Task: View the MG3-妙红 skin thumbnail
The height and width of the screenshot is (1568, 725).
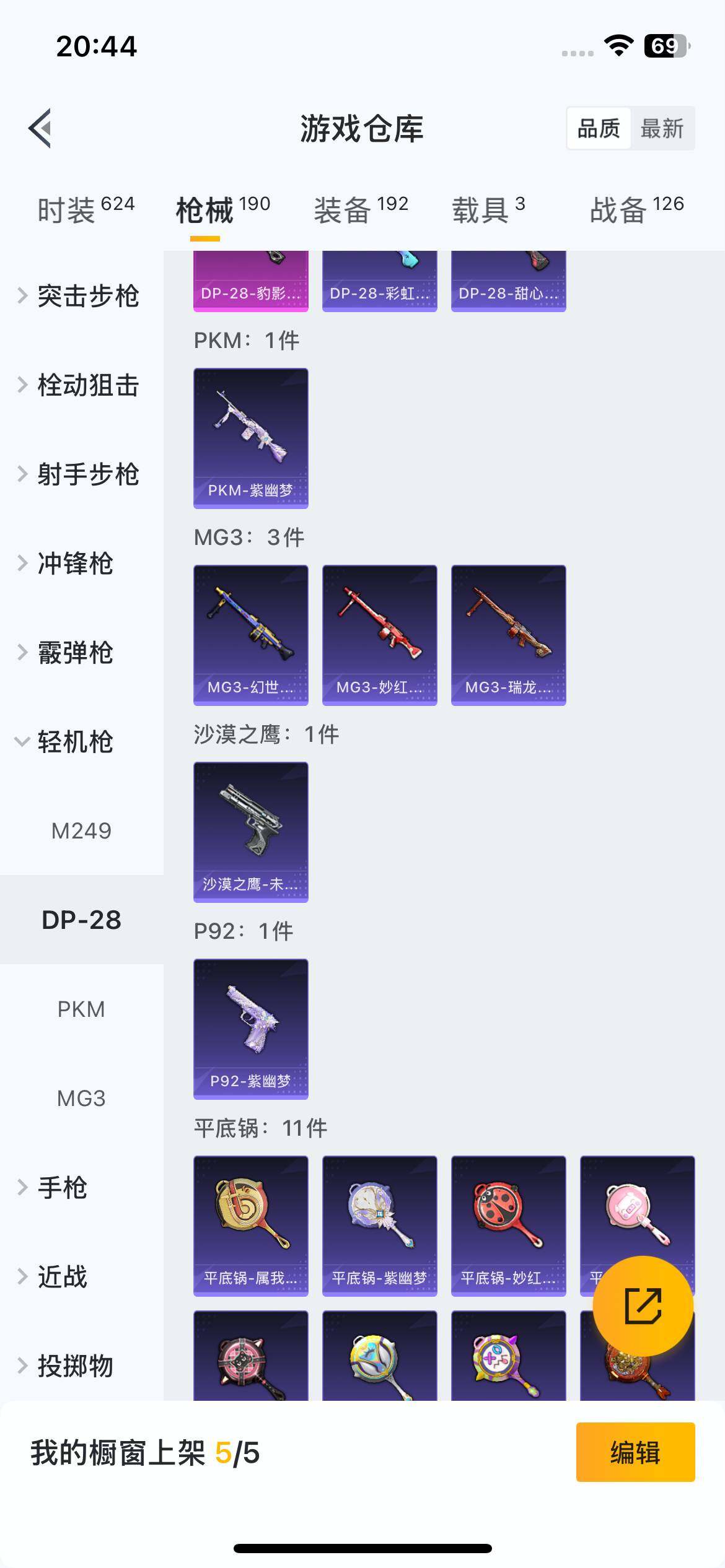Action: pyautogui.click(x=379, y=634)
